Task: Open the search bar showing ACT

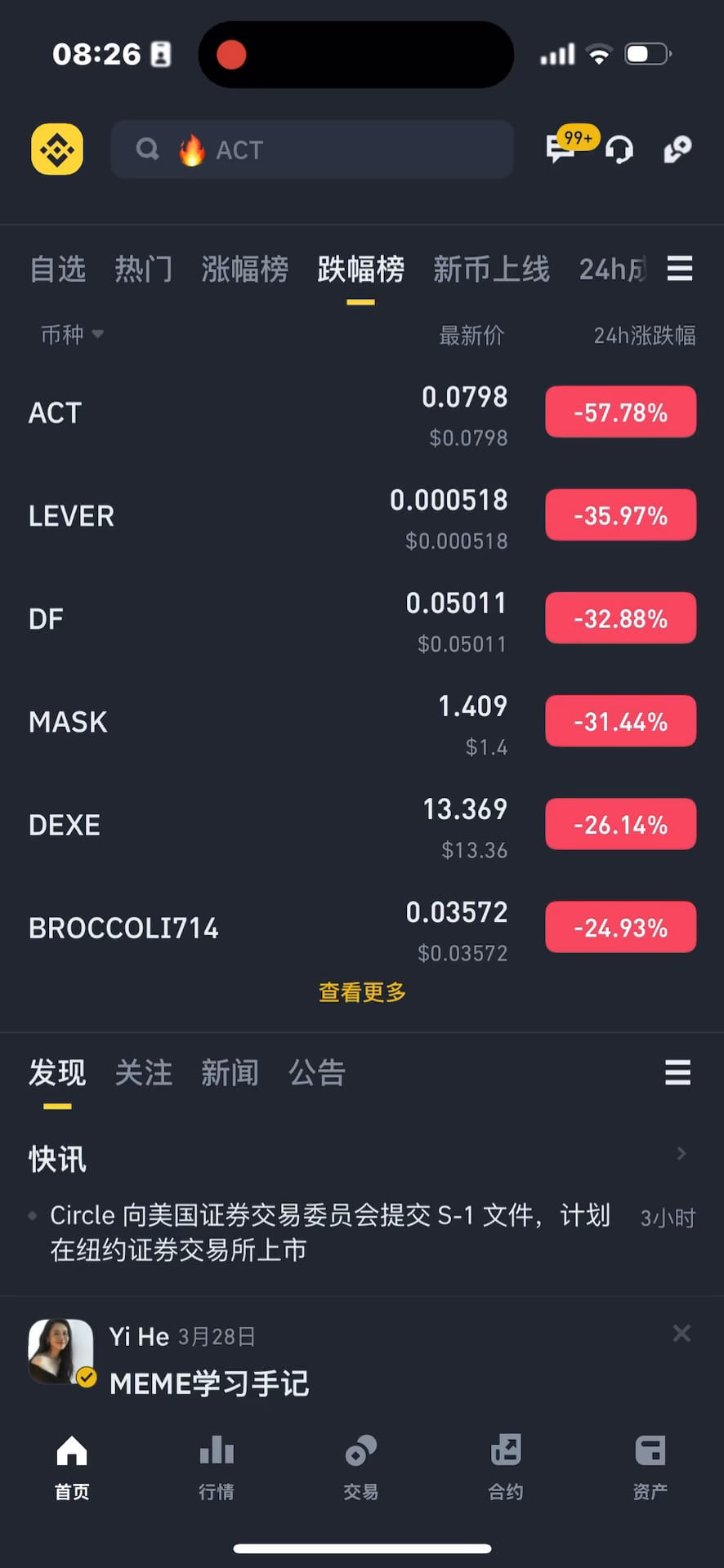Action: (311, 149)
